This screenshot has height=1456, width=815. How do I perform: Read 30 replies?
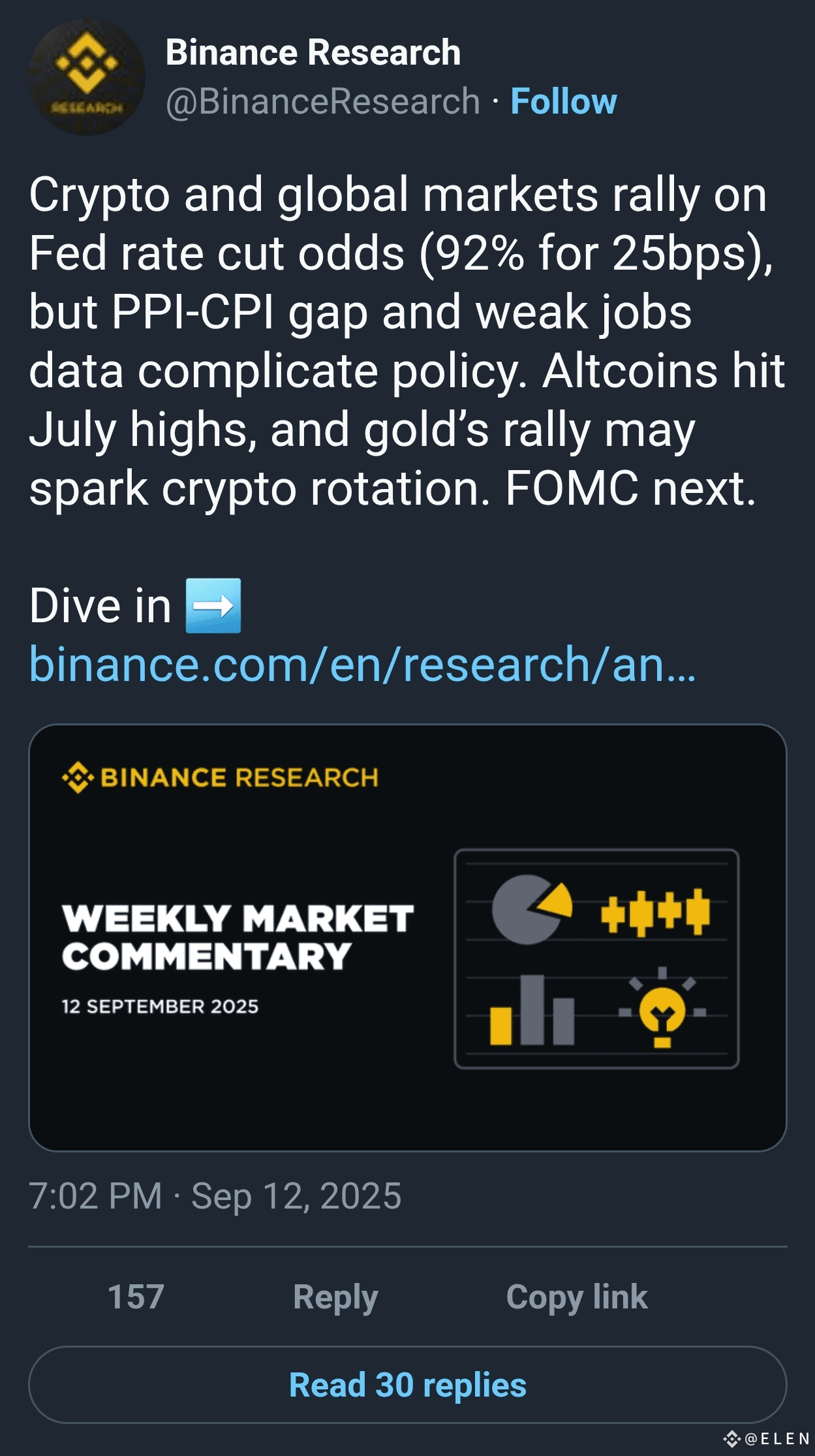point(407,1385)
